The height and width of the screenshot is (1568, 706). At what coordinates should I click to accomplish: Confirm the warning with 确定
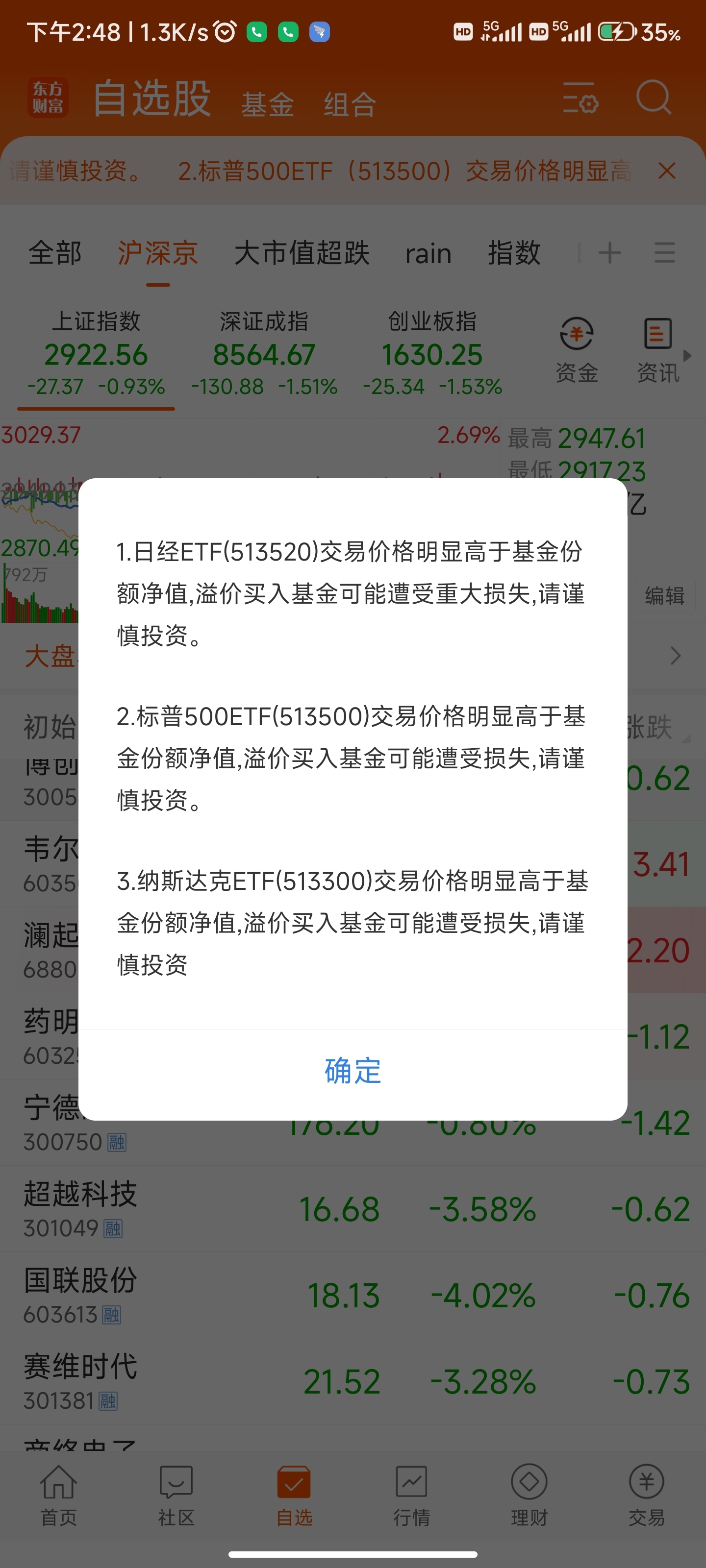coord(353,1071)
